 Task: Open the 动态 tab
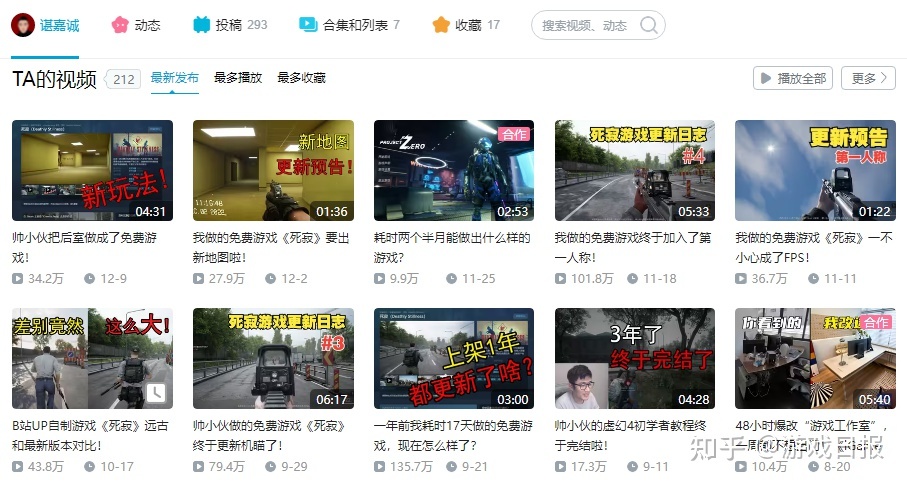[x=135, y=25]
